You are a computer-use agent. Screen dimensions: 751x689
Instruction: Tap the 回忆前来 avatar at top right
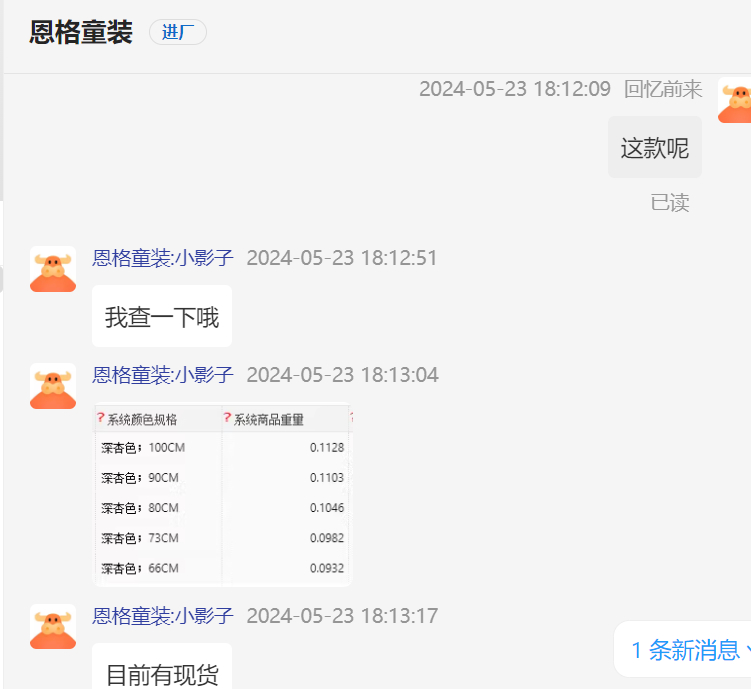point(737,100)
